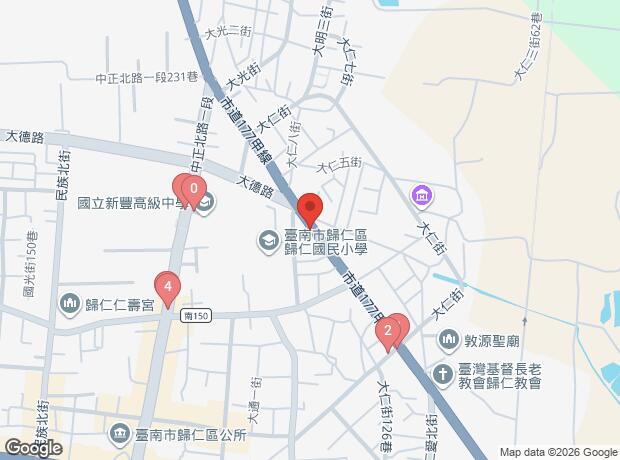Tap the unnumbered red pin on 市道177
Viewport: 620px width, 460px height.
(x=309, y=208)
